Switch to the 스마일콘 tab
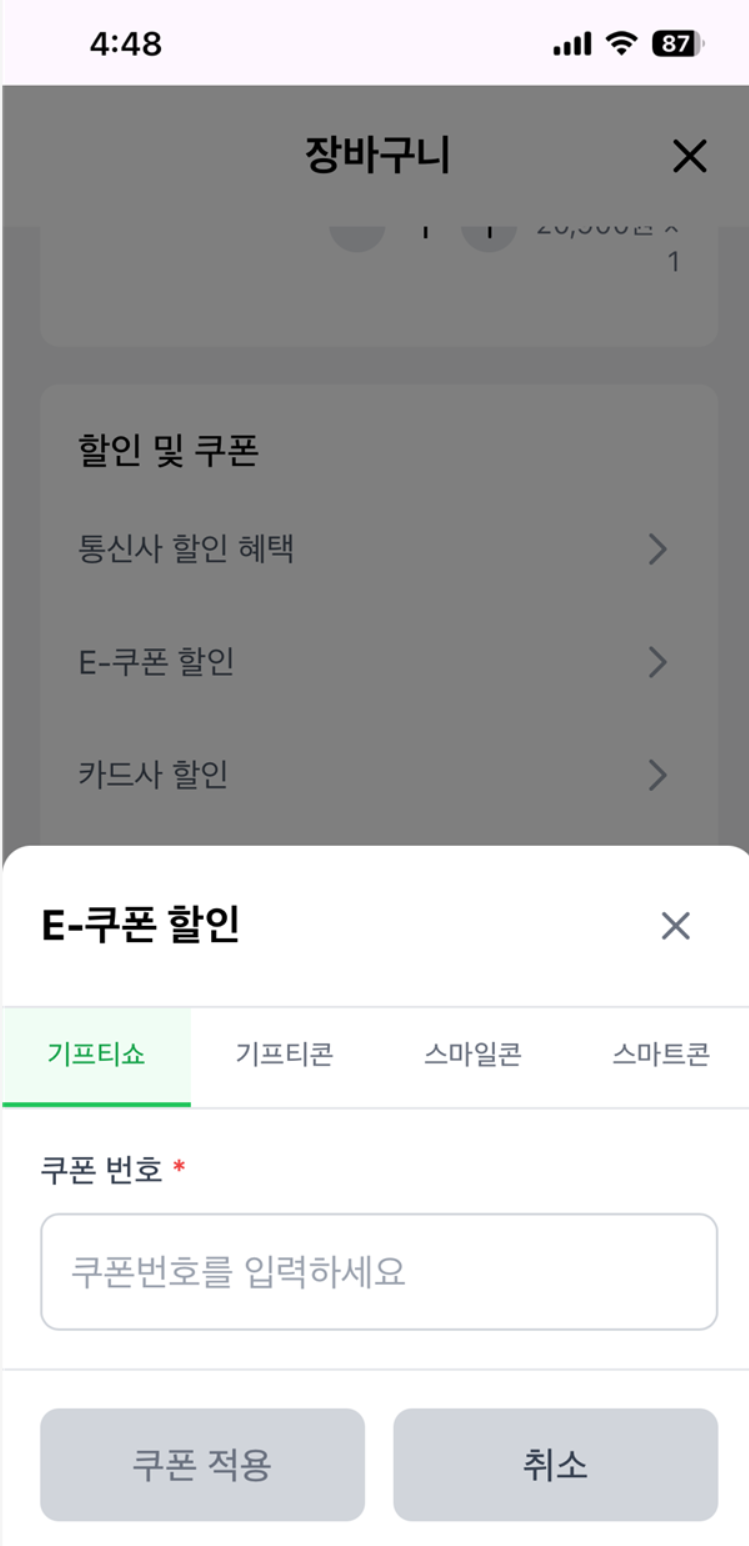Screen dimensions: 749x1546 pyautogui.click(x=472, y=1055)
